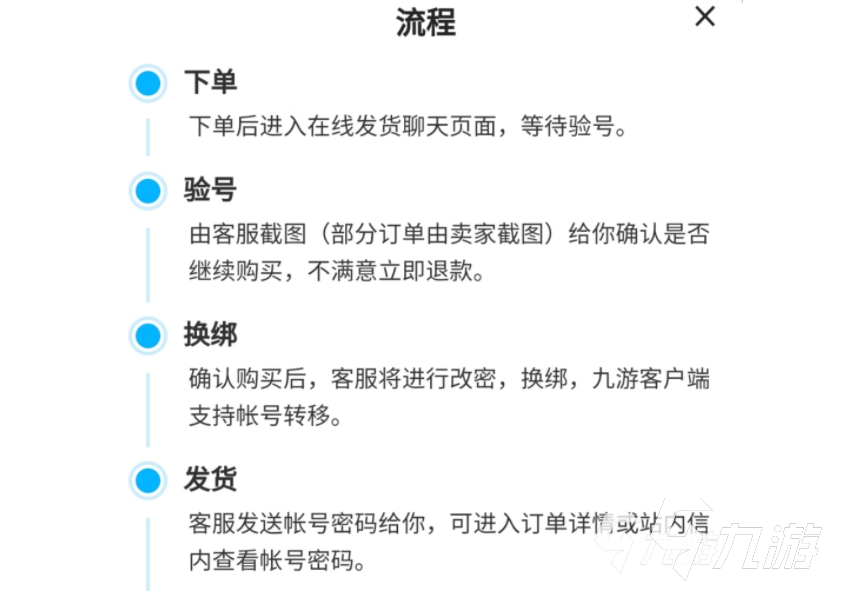Screen dimensions: 862x611
Task: Close the 流程 process dialog
Action: click(x=705, y=17)
